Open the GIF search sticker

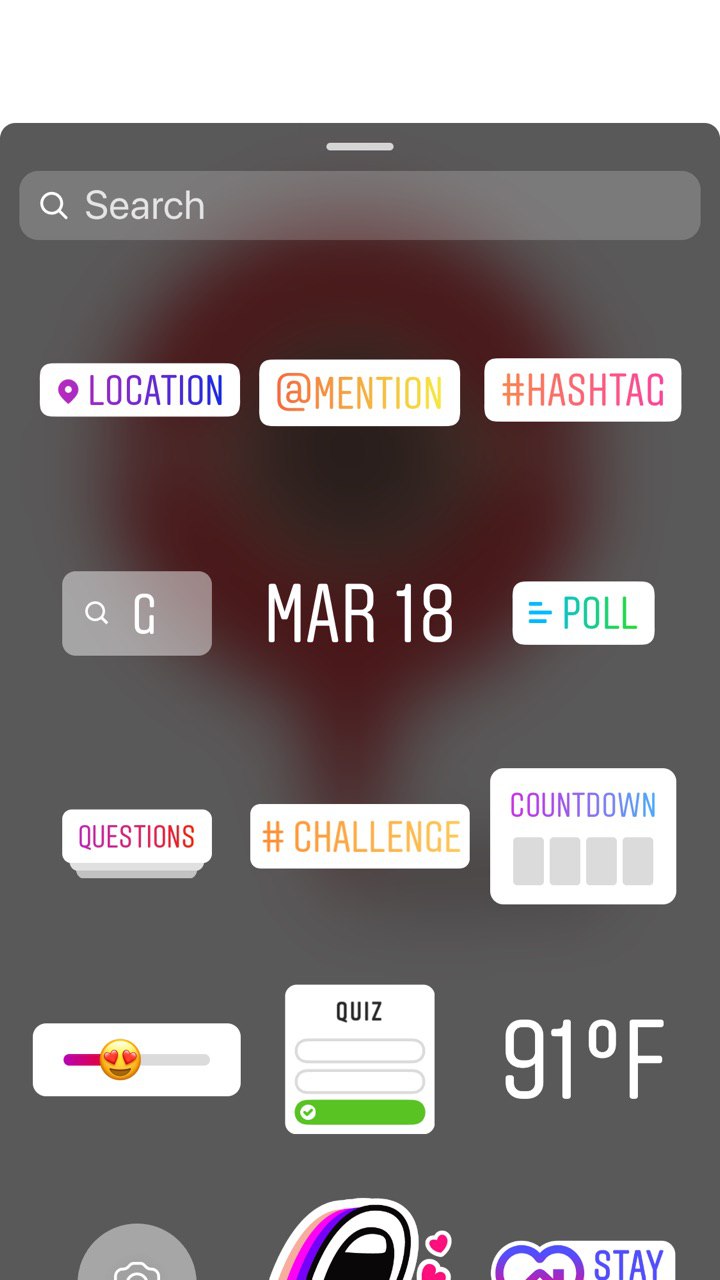pos(137,613)
